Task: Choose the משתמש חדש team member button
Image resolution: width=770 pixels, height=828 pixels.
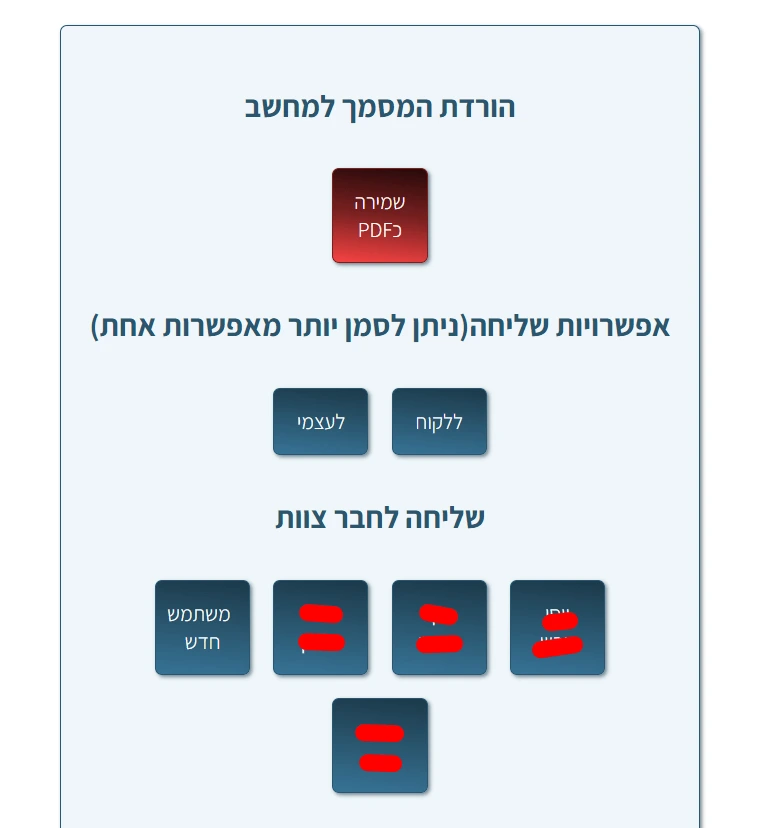Action: point(202,628)
